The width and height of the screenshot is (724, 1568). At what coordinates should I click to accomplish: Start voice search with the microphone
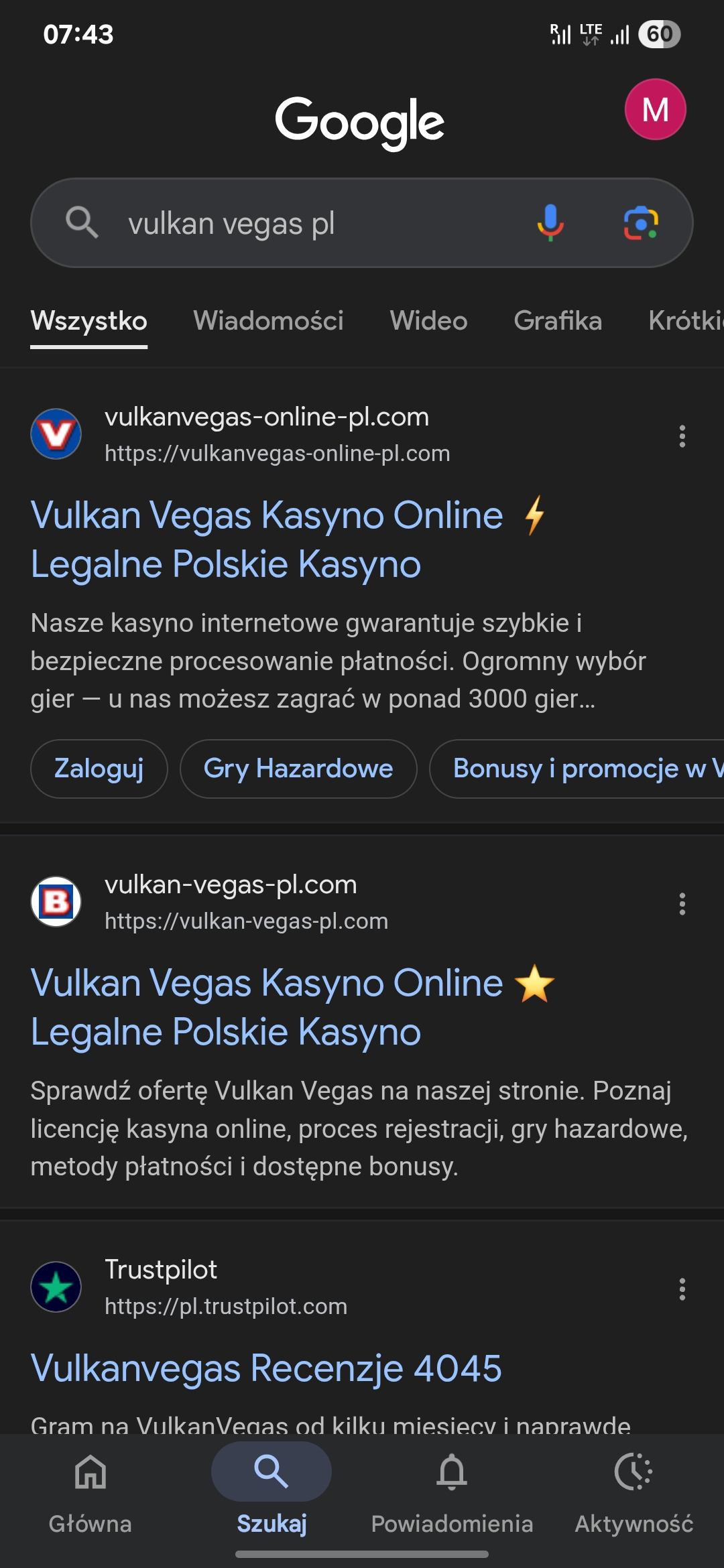[550, 223]
